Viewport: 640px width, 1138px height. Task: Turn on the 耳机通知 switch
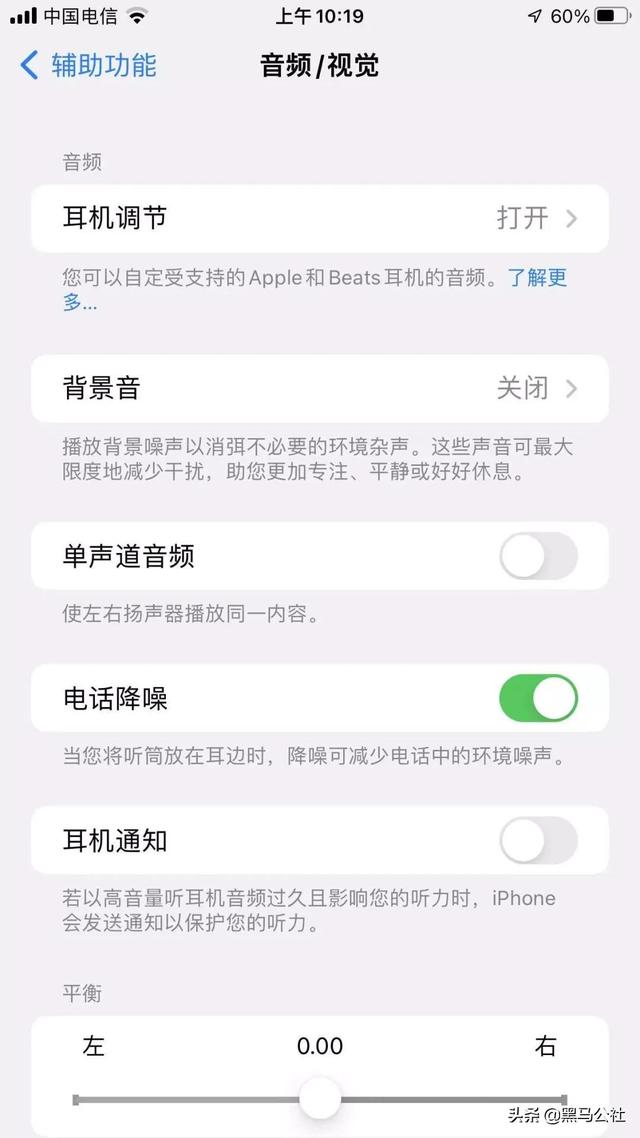(x=538, y=840)
